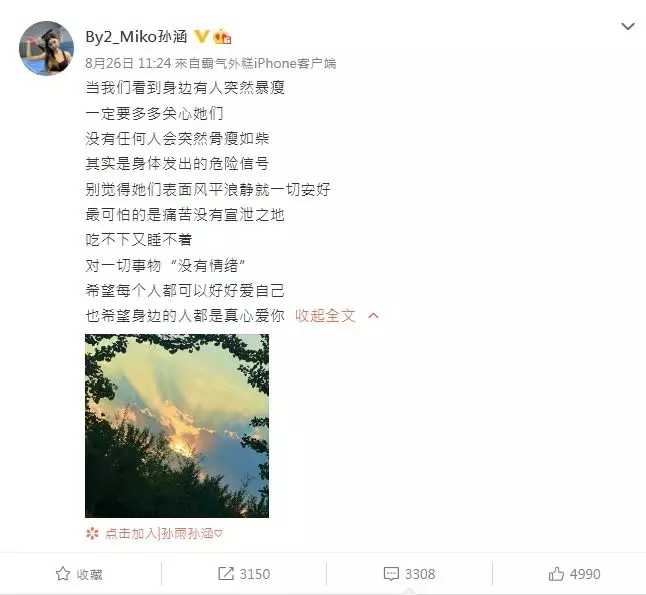Expand the post options chevron
Screen dimensions: 646x595
(x=627, y=27)
